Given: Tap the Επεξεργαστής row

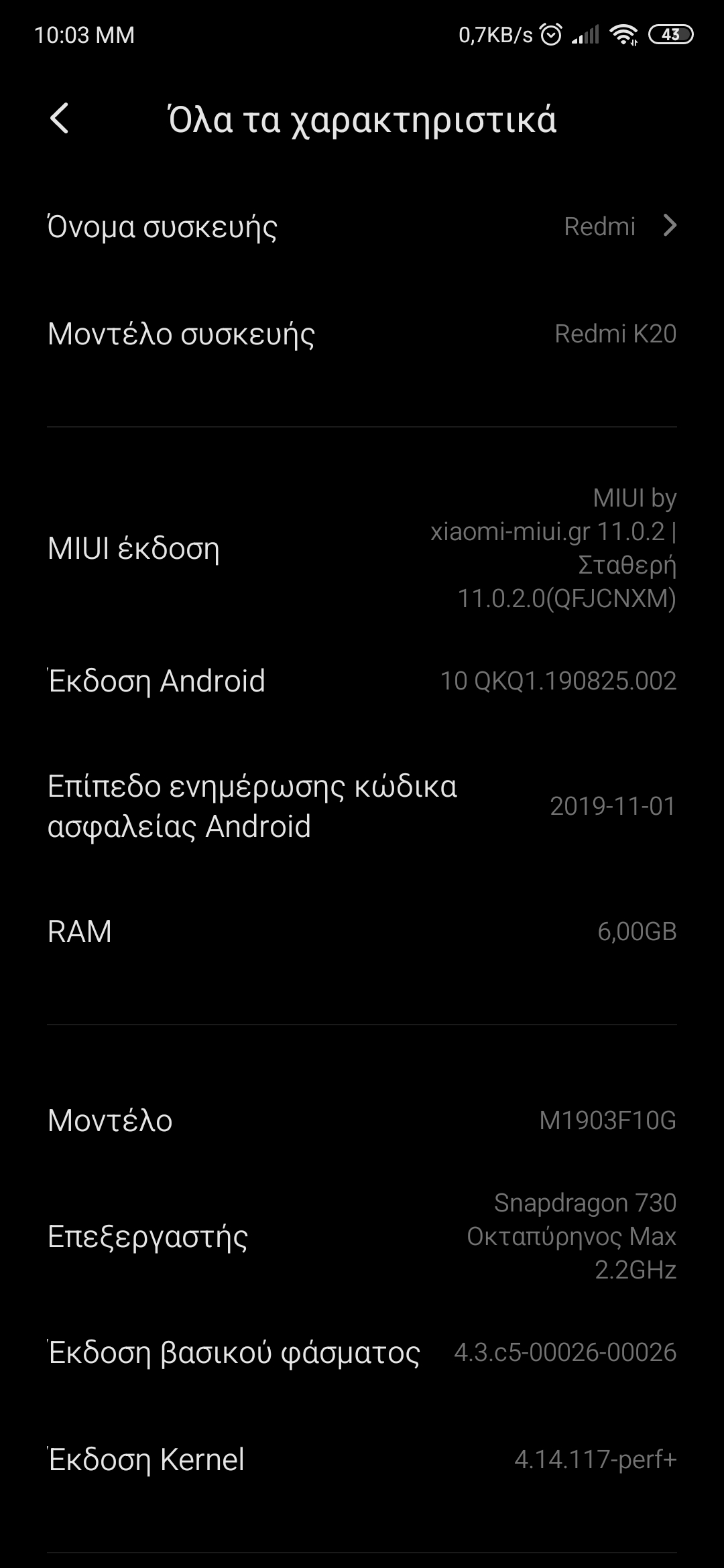Looking at the screenshot, I should click(362, 1236).
